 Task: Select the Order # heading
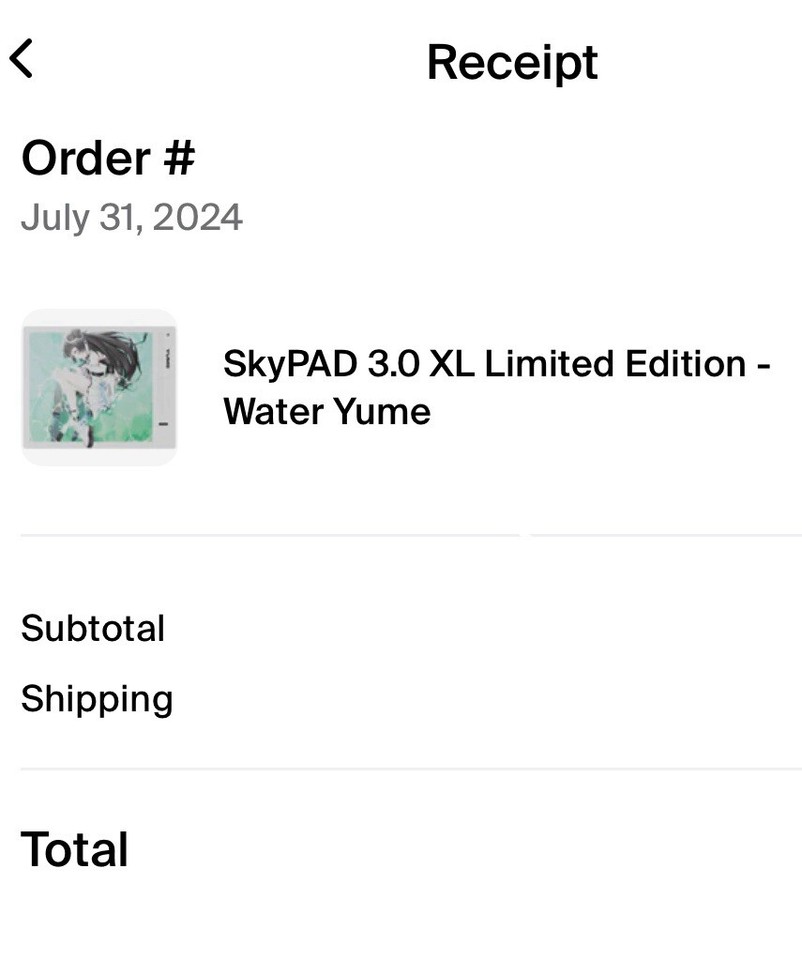(110, 157)
